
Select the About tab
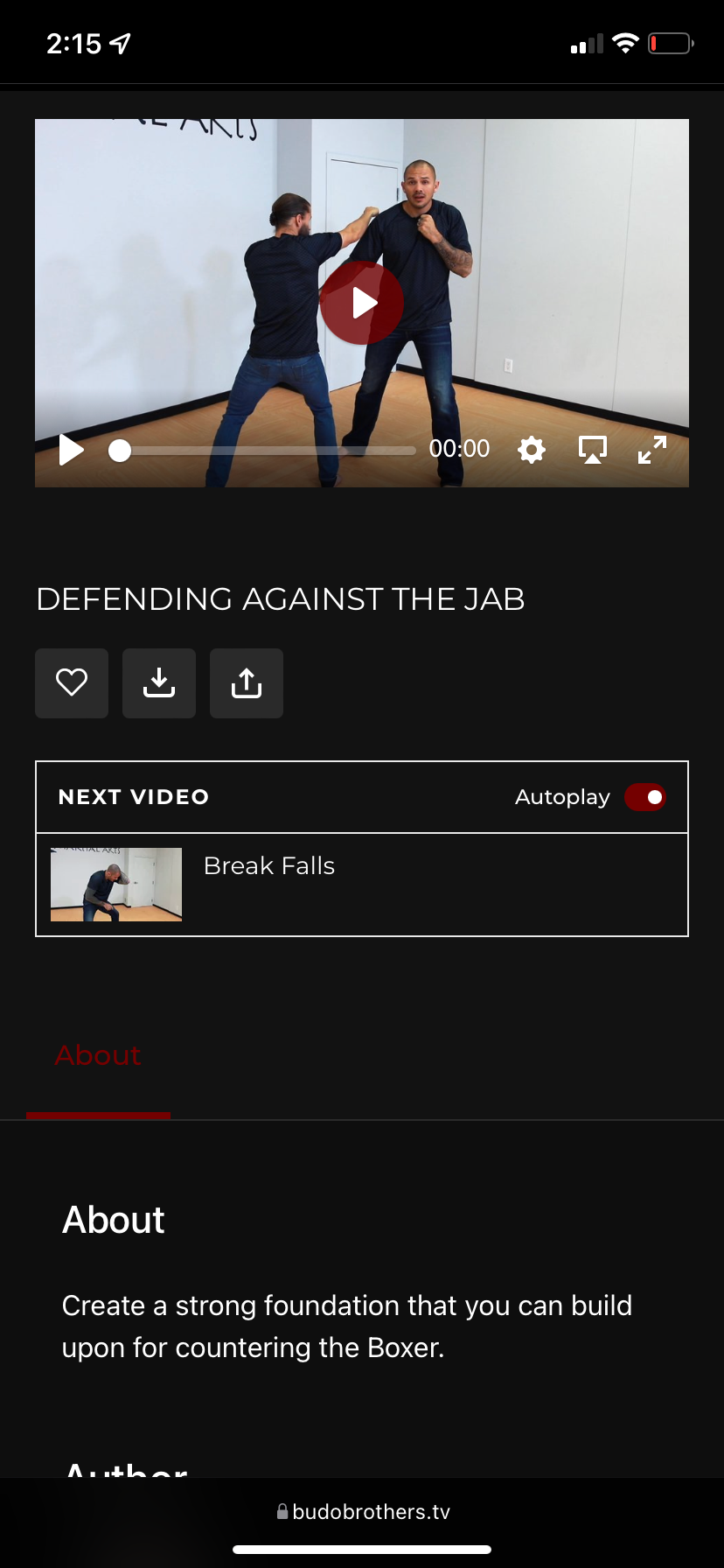(98, 1055)
